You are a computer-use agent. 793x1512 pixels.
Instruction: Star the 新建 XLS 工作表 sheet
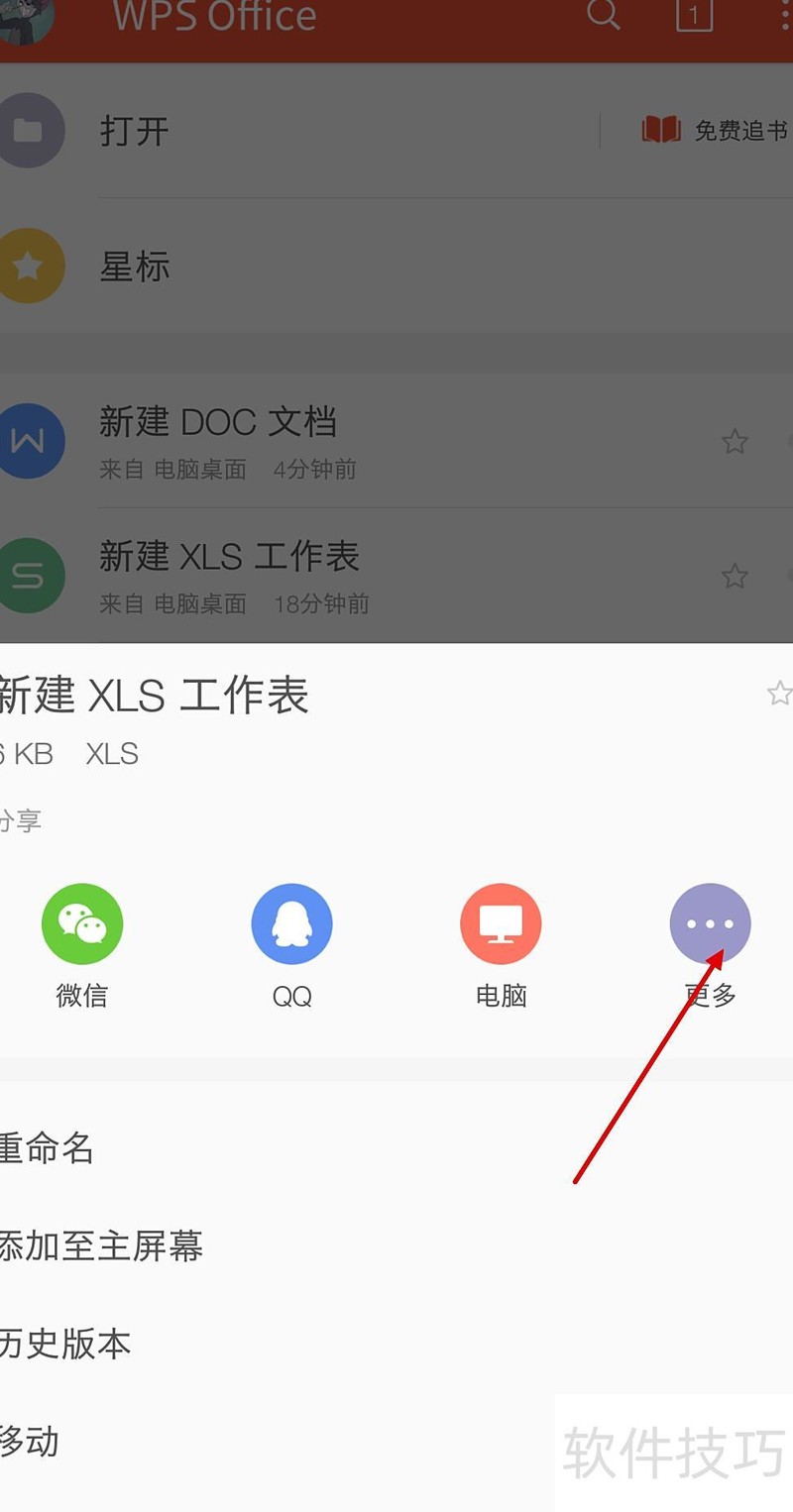(x=779, y=694)
